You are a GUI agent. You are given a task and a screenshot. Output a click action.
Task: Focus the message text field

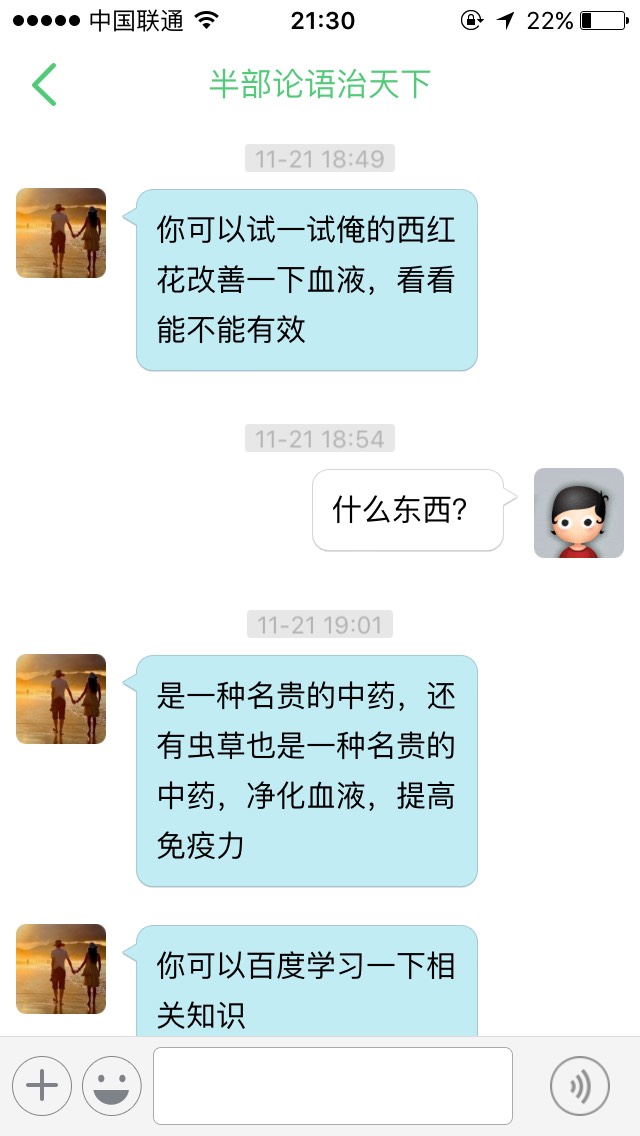[332, 1086]
